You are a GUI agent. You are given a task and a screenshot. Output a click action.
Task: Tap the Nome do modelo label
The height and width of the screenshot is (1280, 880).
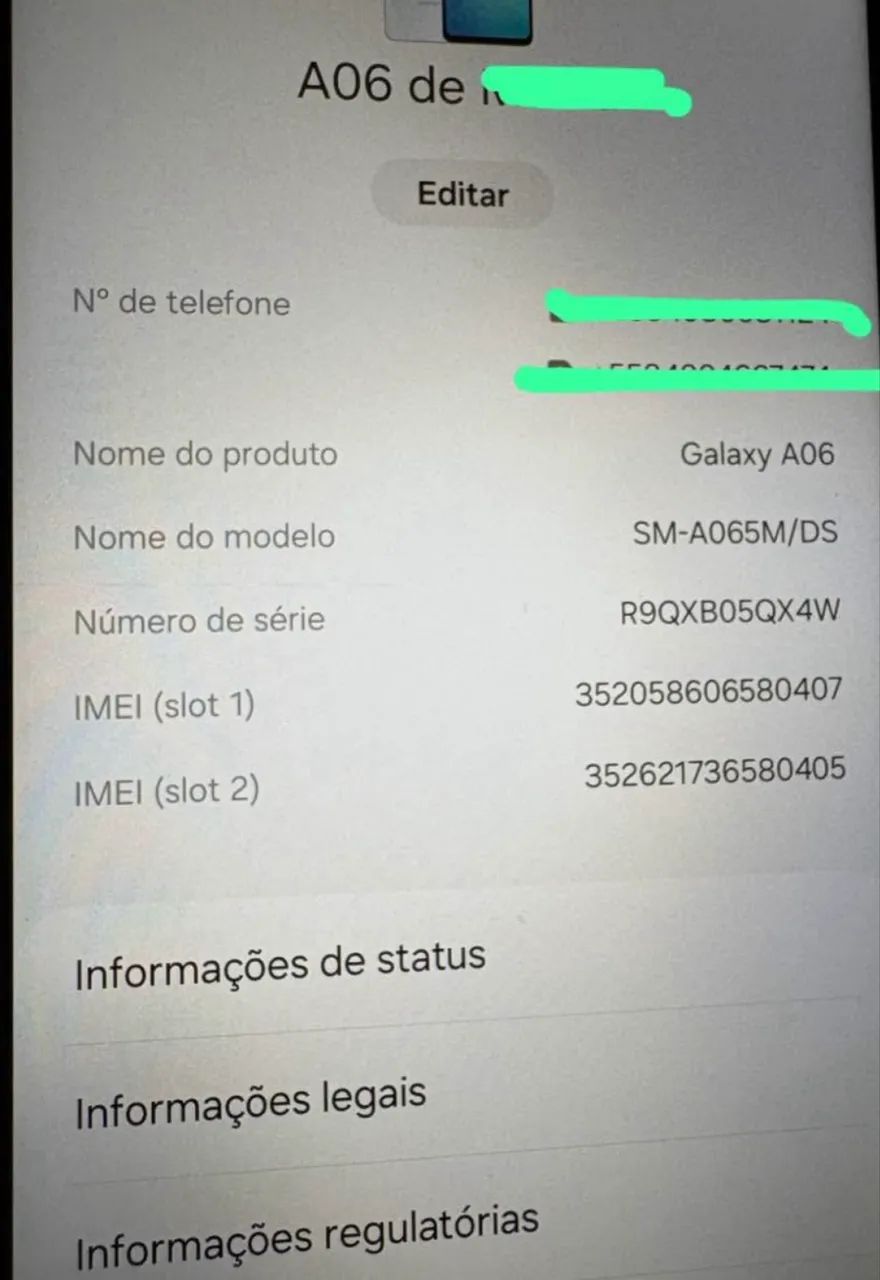[x=203, y=537]
